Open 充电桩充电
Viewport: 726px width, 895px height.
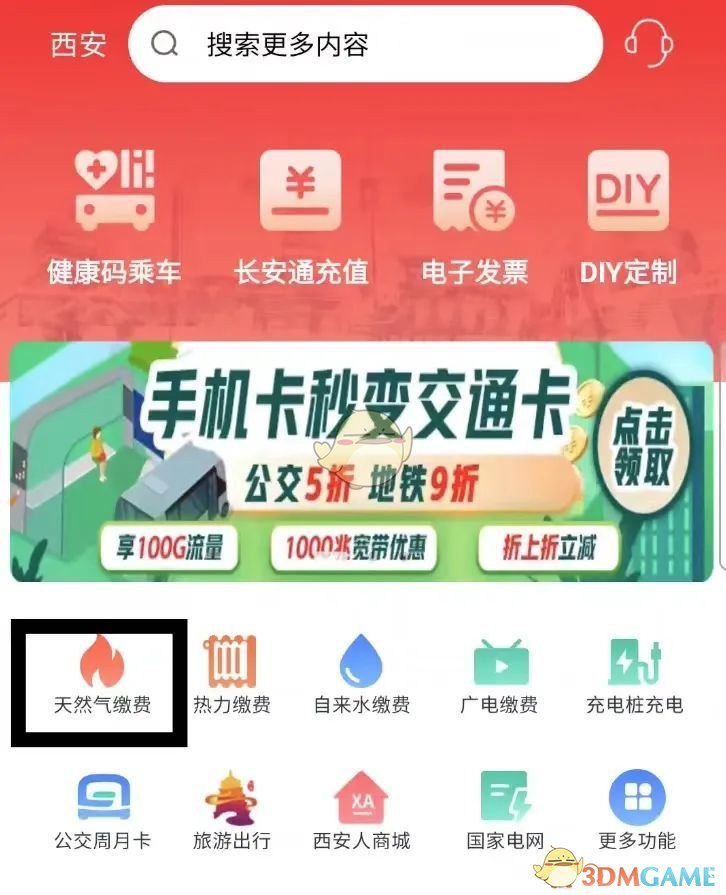pos(634,675)
